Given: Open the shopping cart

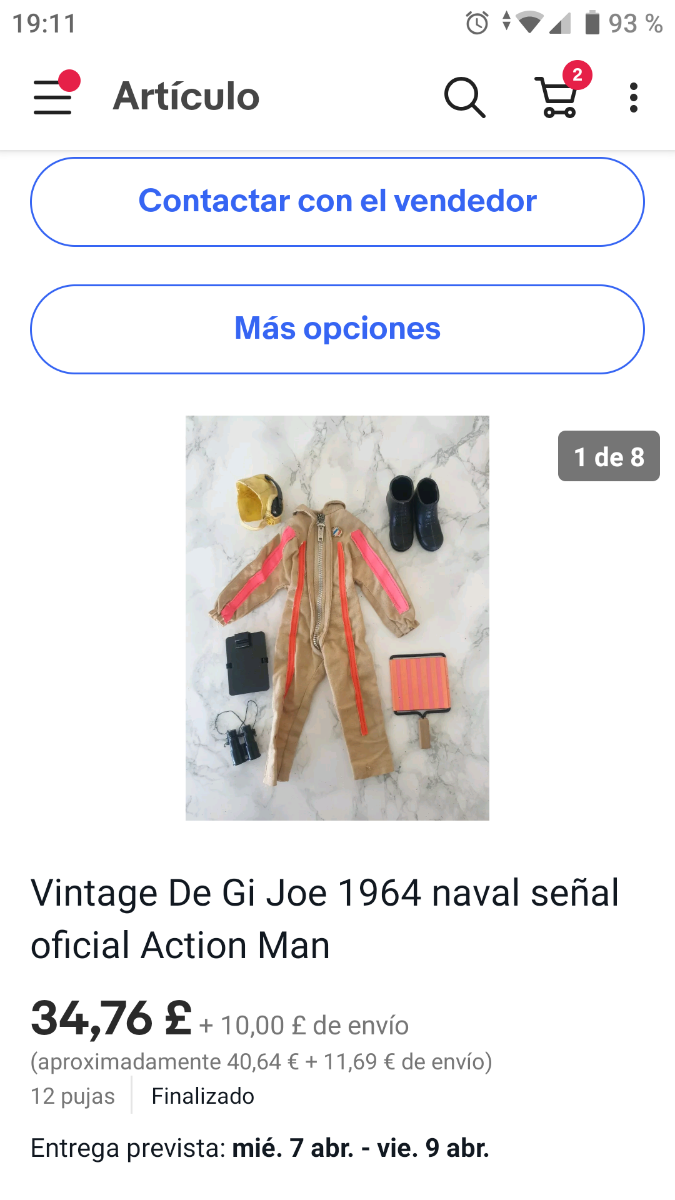Looking at the screenshot, I should click(x=558, y=97).
